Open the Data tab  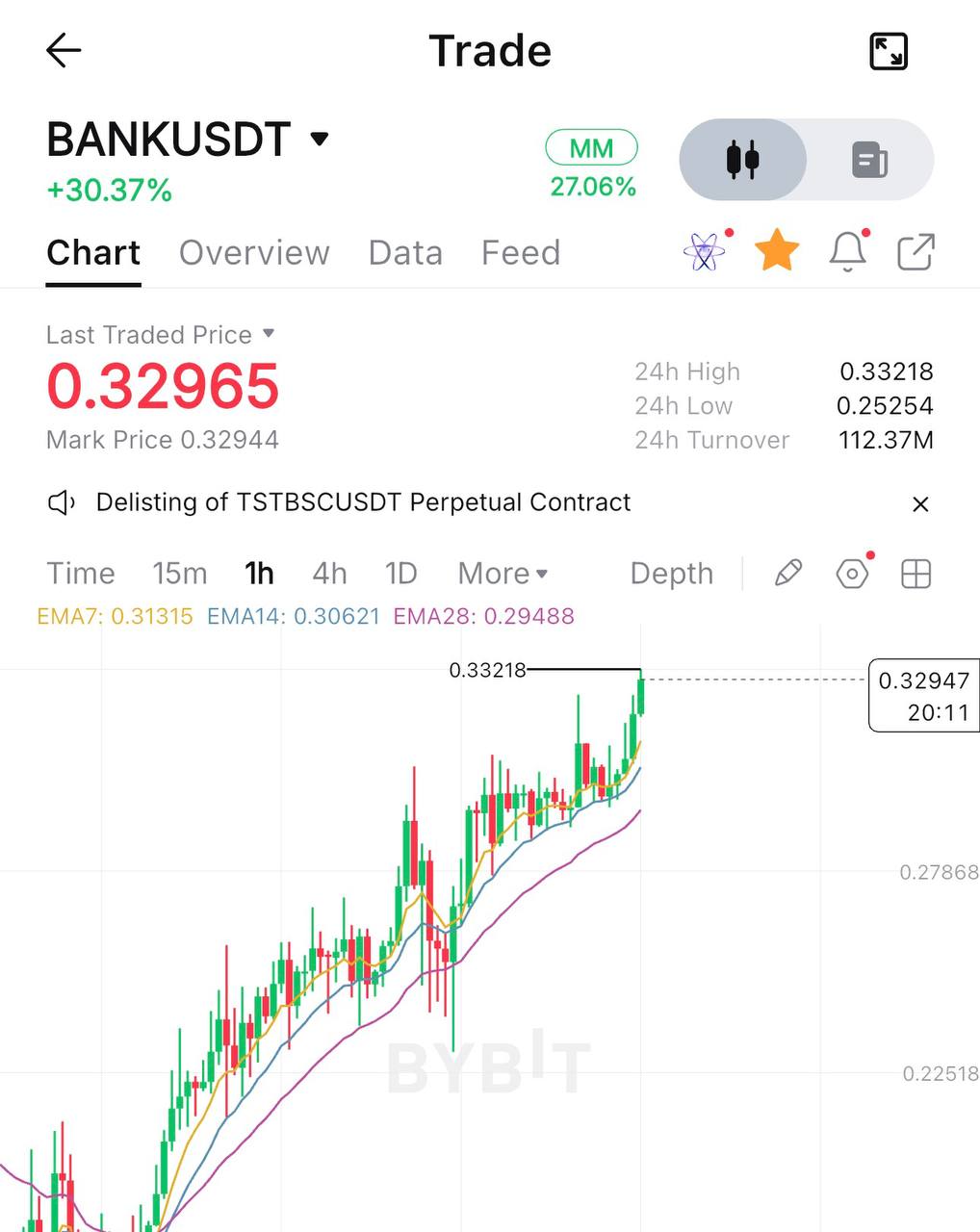click(x=405, y=252)
